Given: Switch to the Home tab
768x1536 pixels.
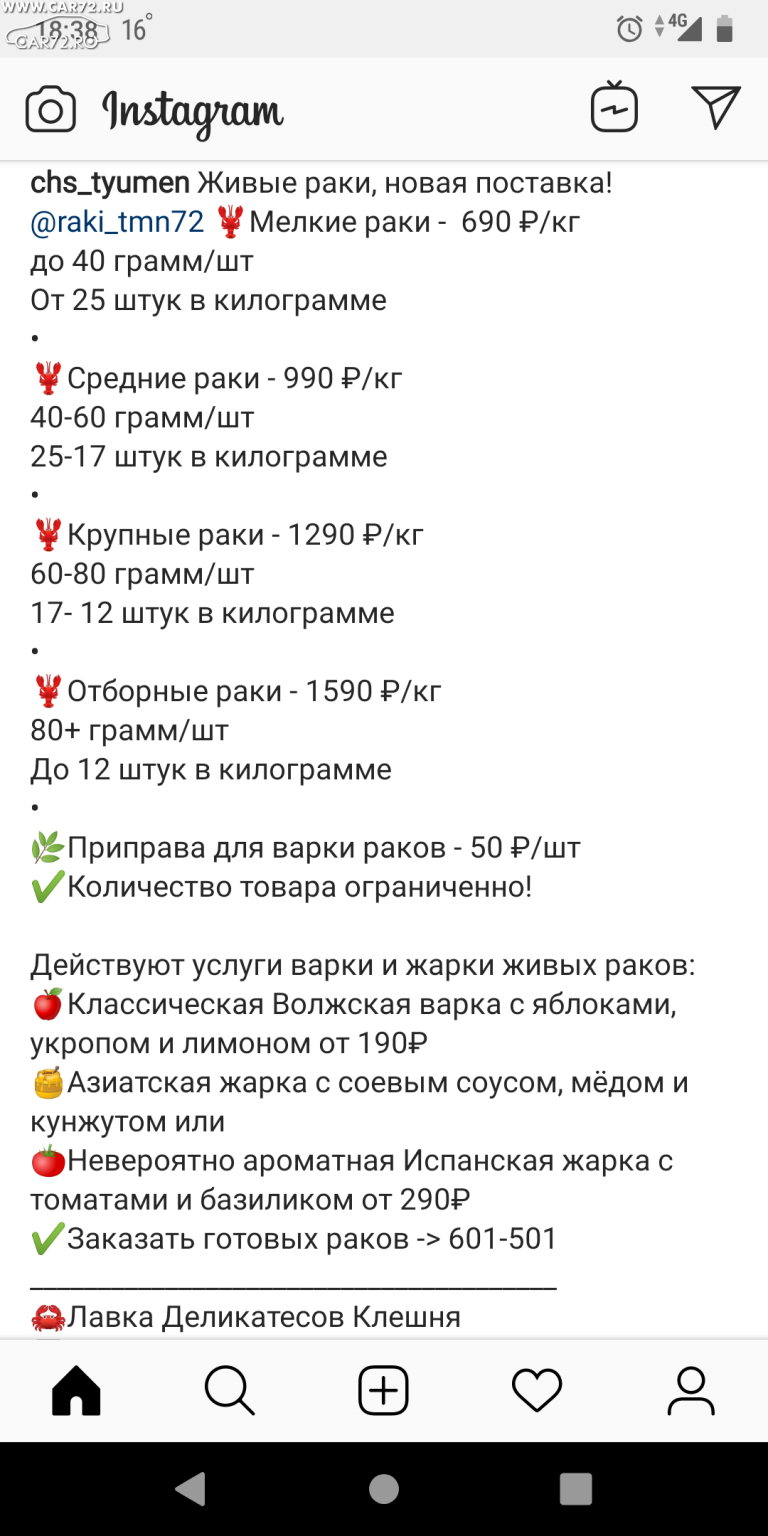Looking at the screenshot, I should [77, 1391].
